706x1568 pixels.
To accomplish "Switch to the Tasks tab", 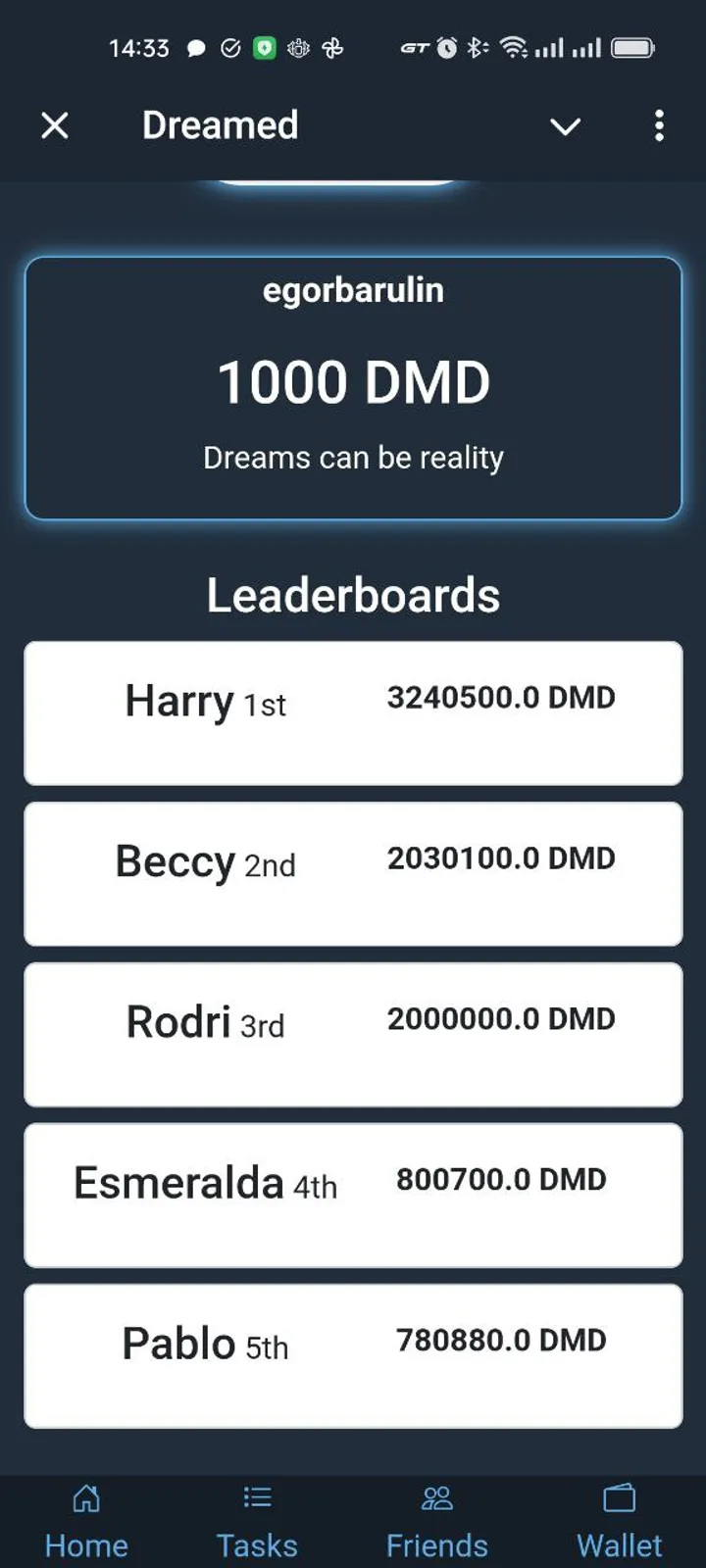I will 257,1521.
